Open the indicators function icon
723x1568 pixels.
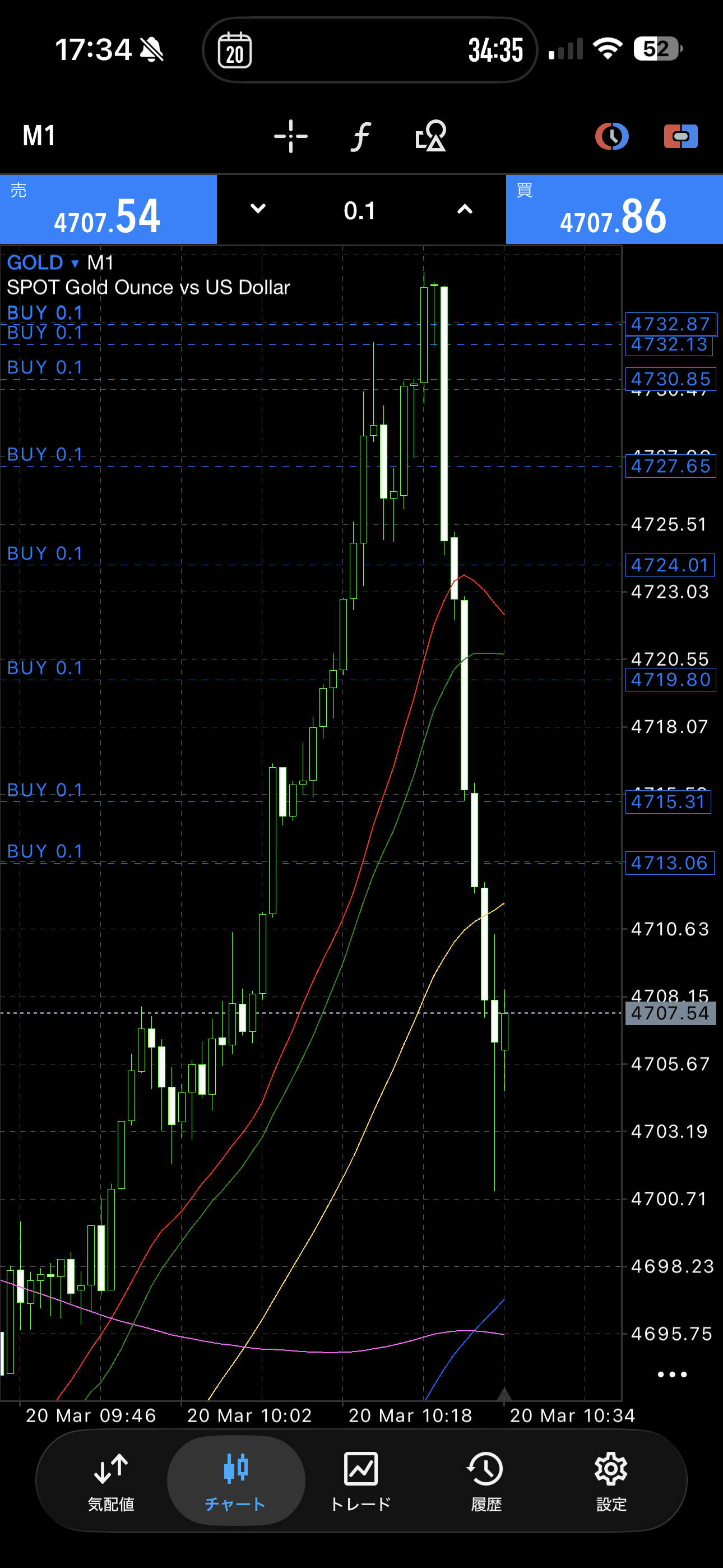[360, 136]
